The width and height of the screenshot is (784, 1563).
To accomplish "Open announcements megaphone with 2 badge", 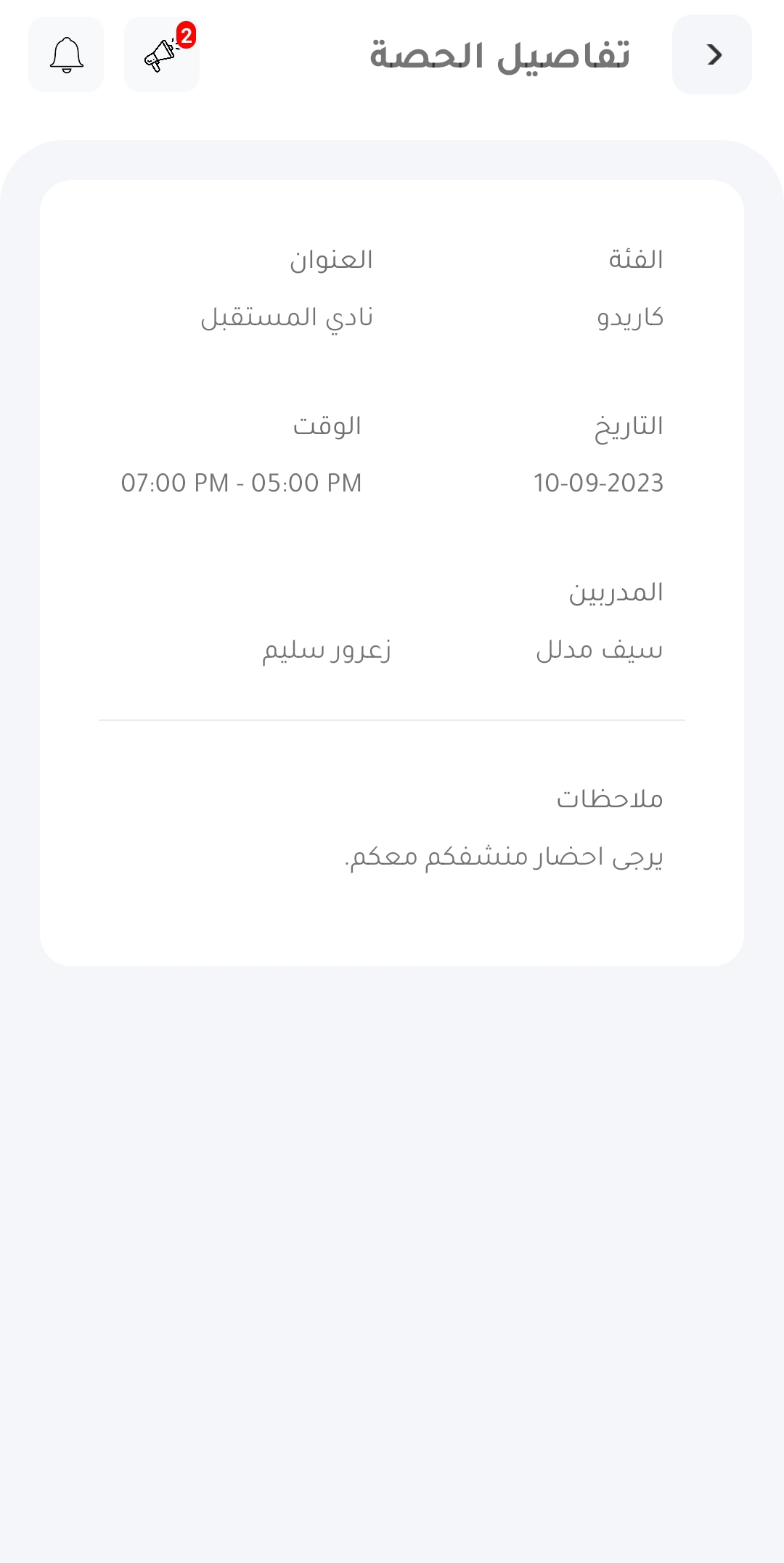I will click(x=162, y=54).
